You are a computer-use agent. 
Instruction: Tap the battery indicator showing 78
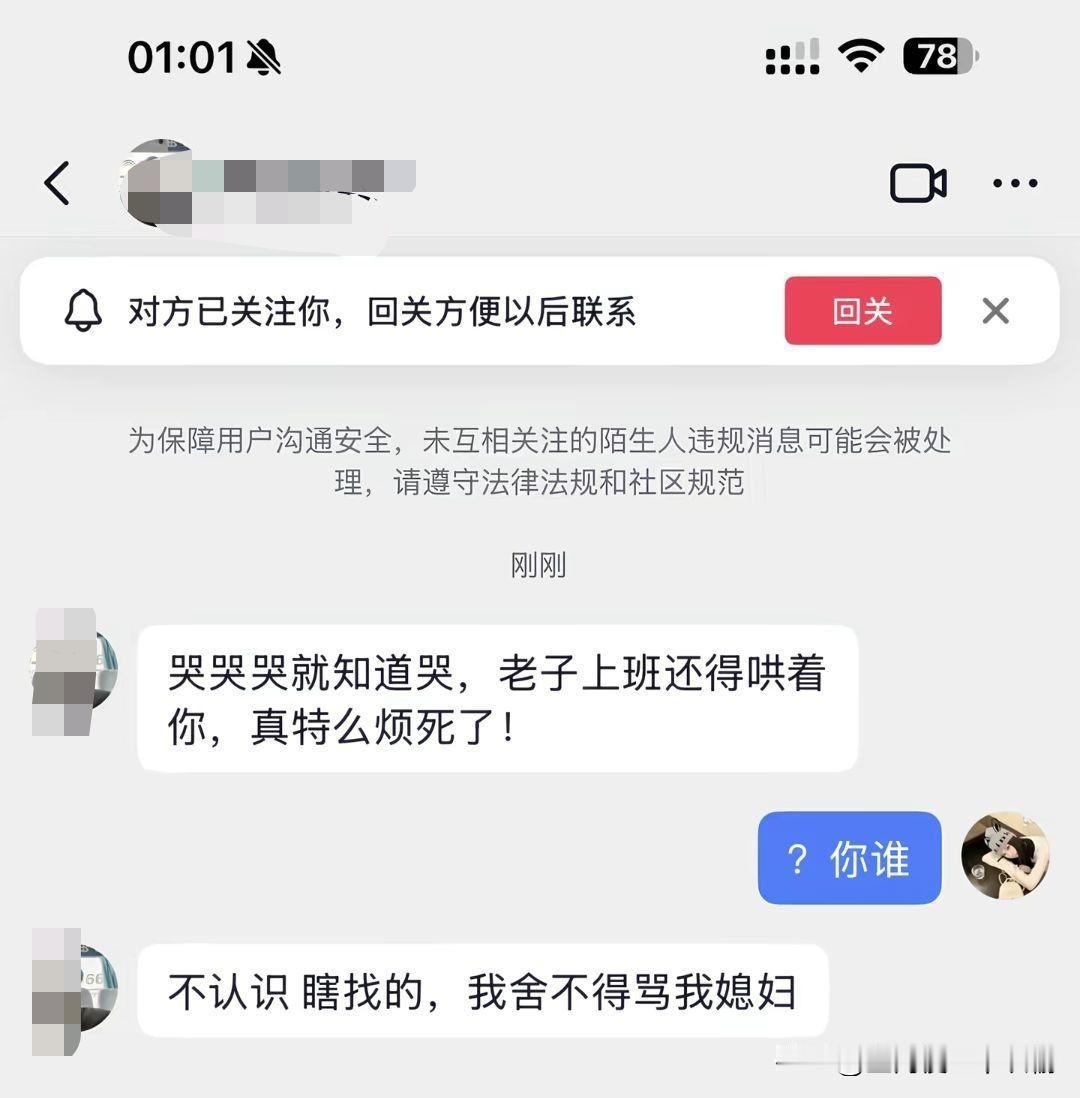941,58
